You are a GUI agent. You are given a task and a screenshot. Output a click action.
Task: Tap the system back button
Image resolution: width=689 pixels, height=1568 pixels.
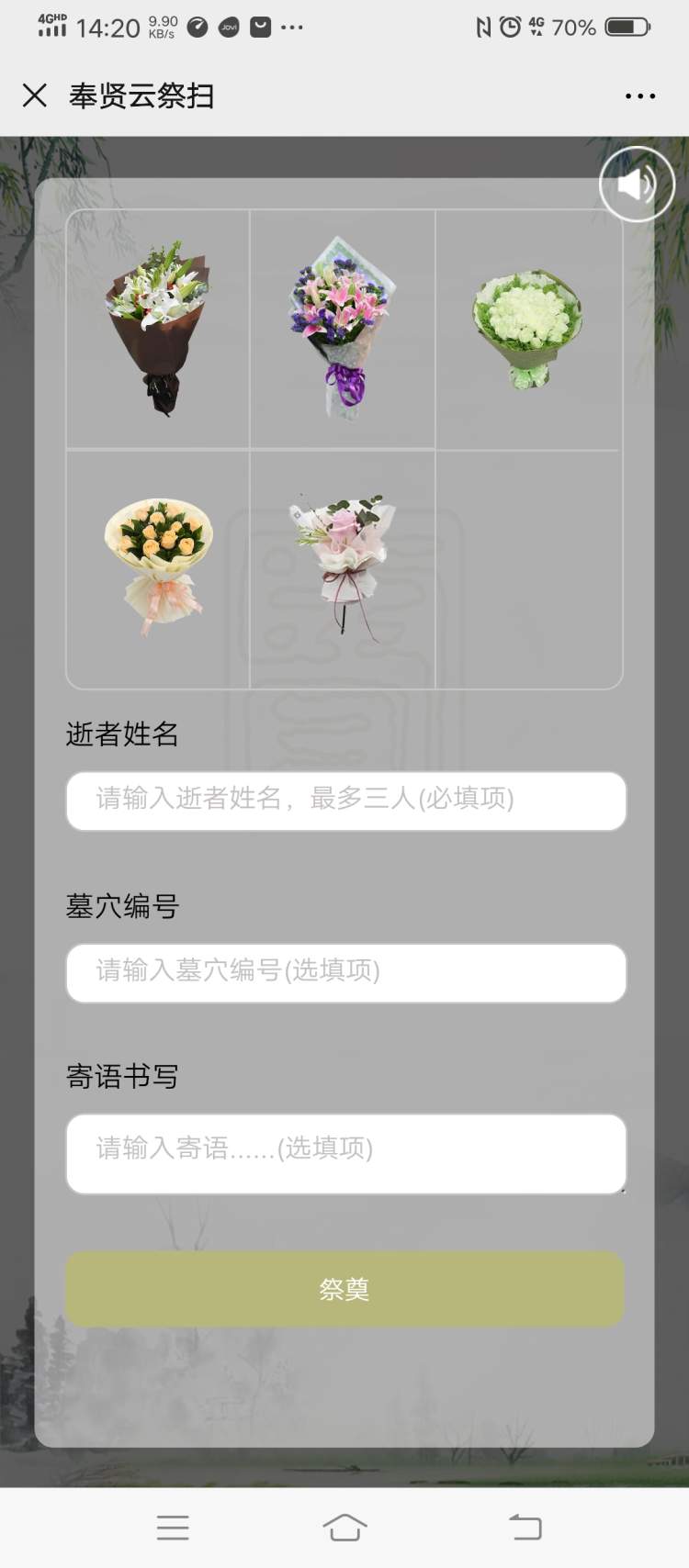pos(525,1527)
